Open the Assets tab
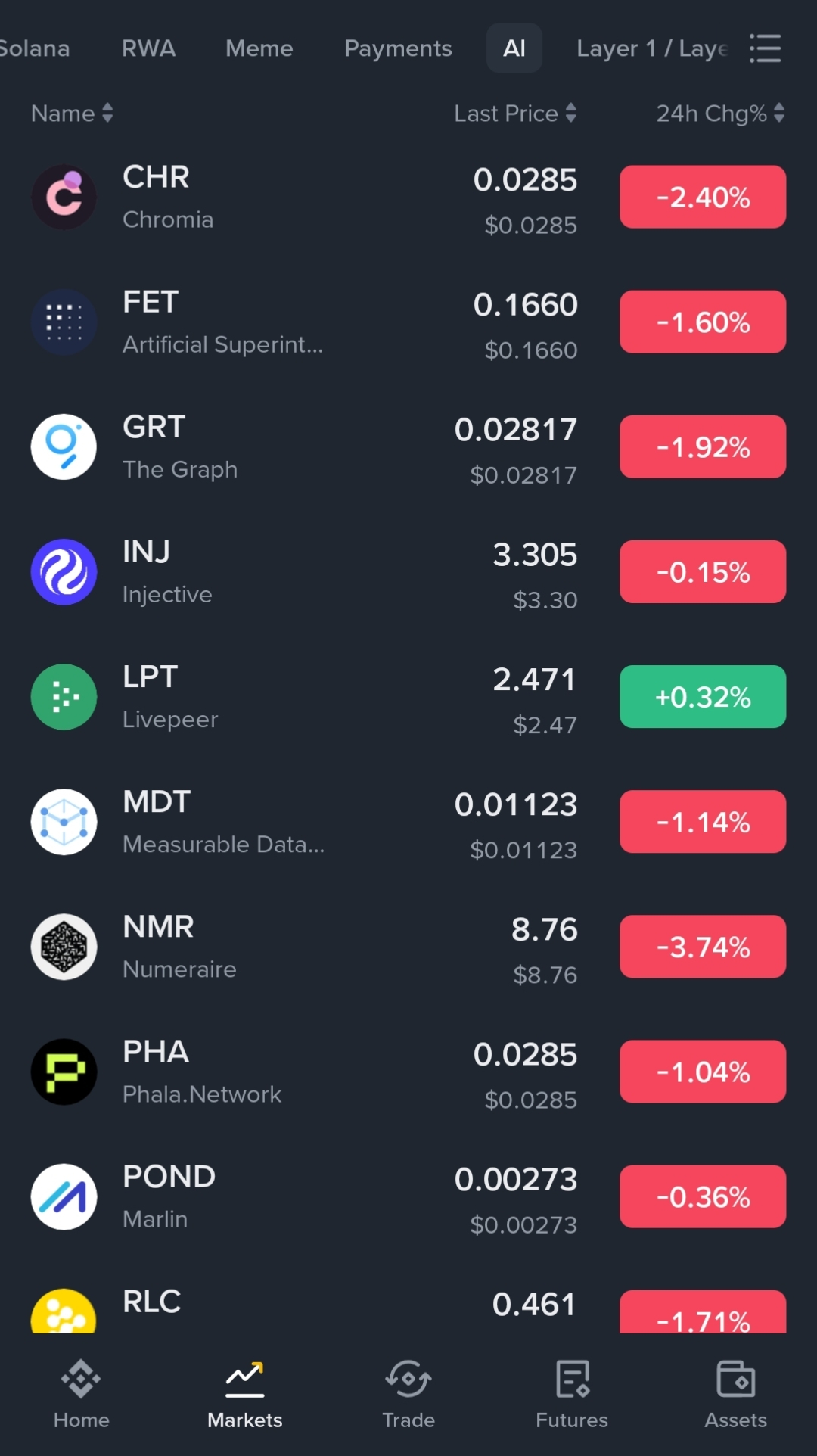 (x=735, y=1394)
